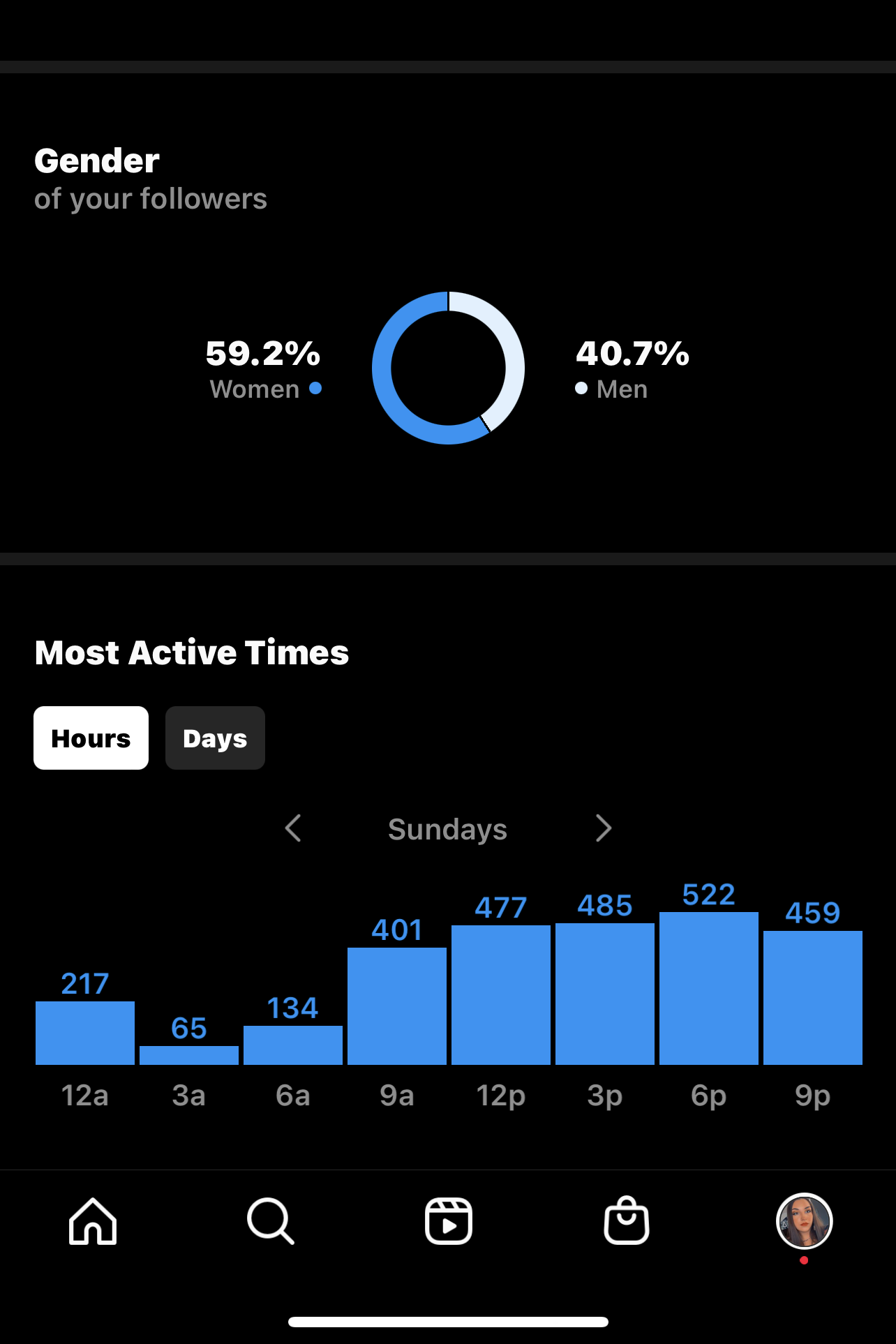The height and width of the screenshot is (1344, 896).
Task: Select the 3a activity bar showing 65
Action: pyautogui.click(x=189, y=1054)
